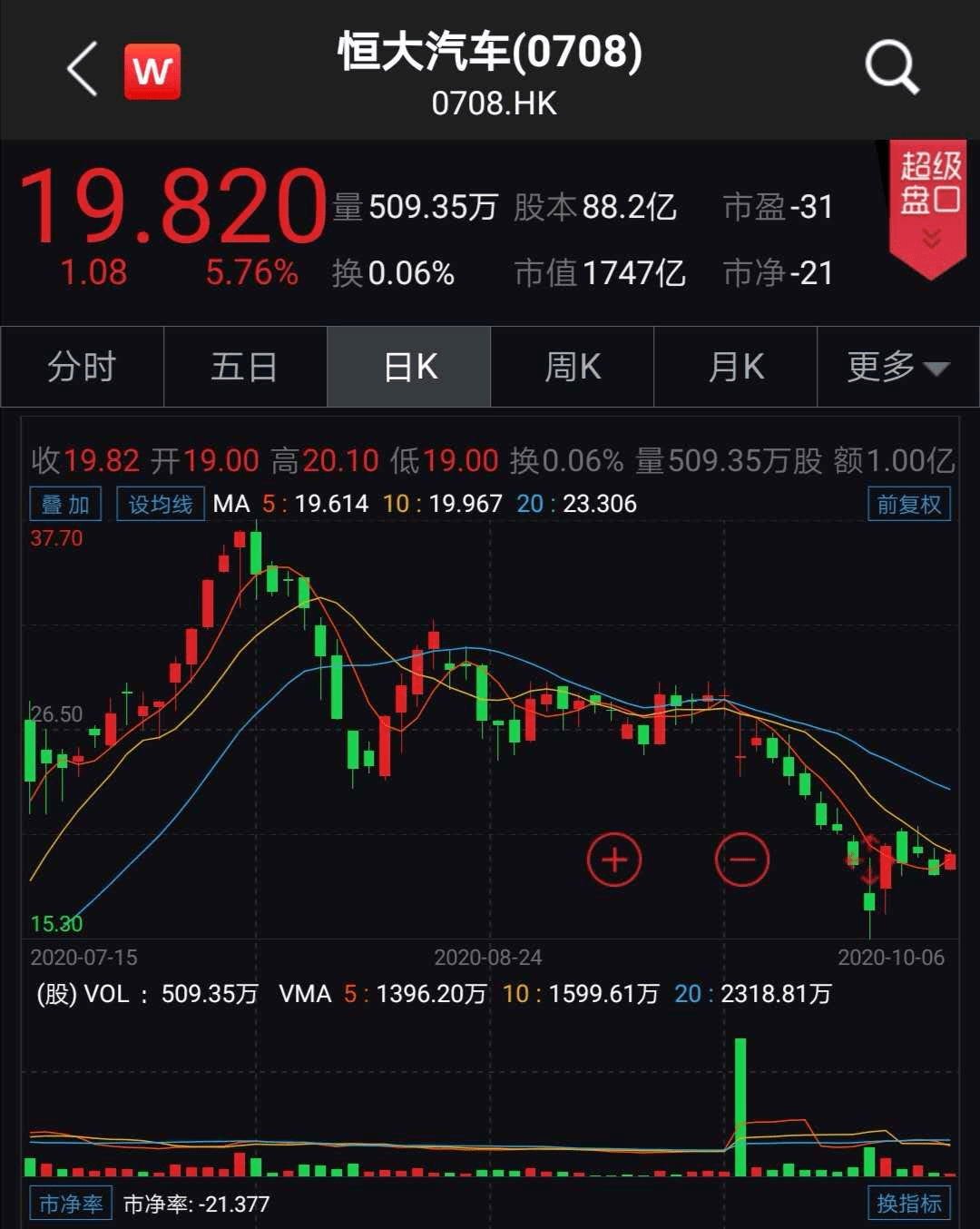Select the 五日 five-day view
The image size is (980, 1229).
coord(245,367)
